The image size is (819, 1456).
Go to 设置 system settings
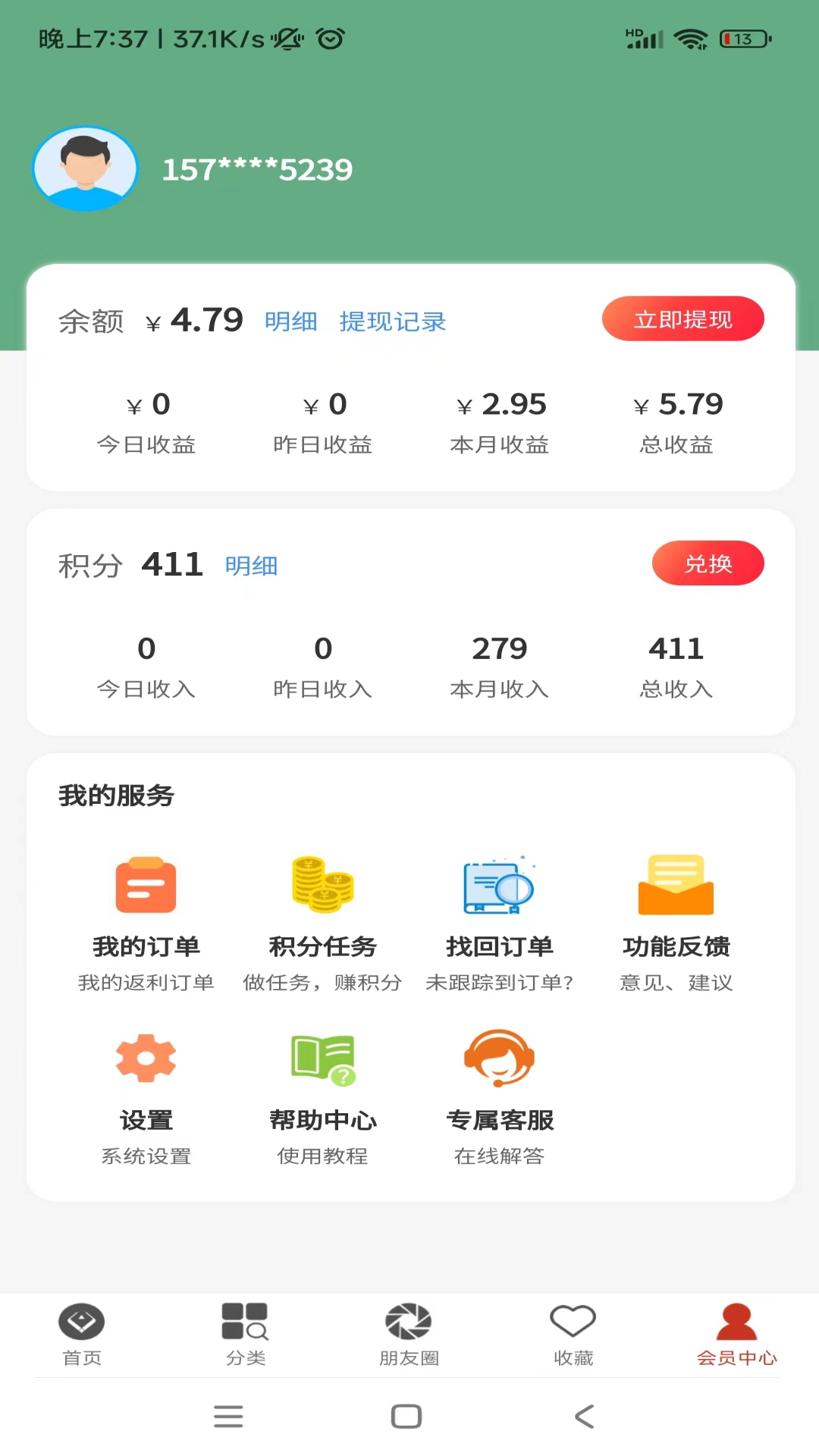pos(146,1096)
